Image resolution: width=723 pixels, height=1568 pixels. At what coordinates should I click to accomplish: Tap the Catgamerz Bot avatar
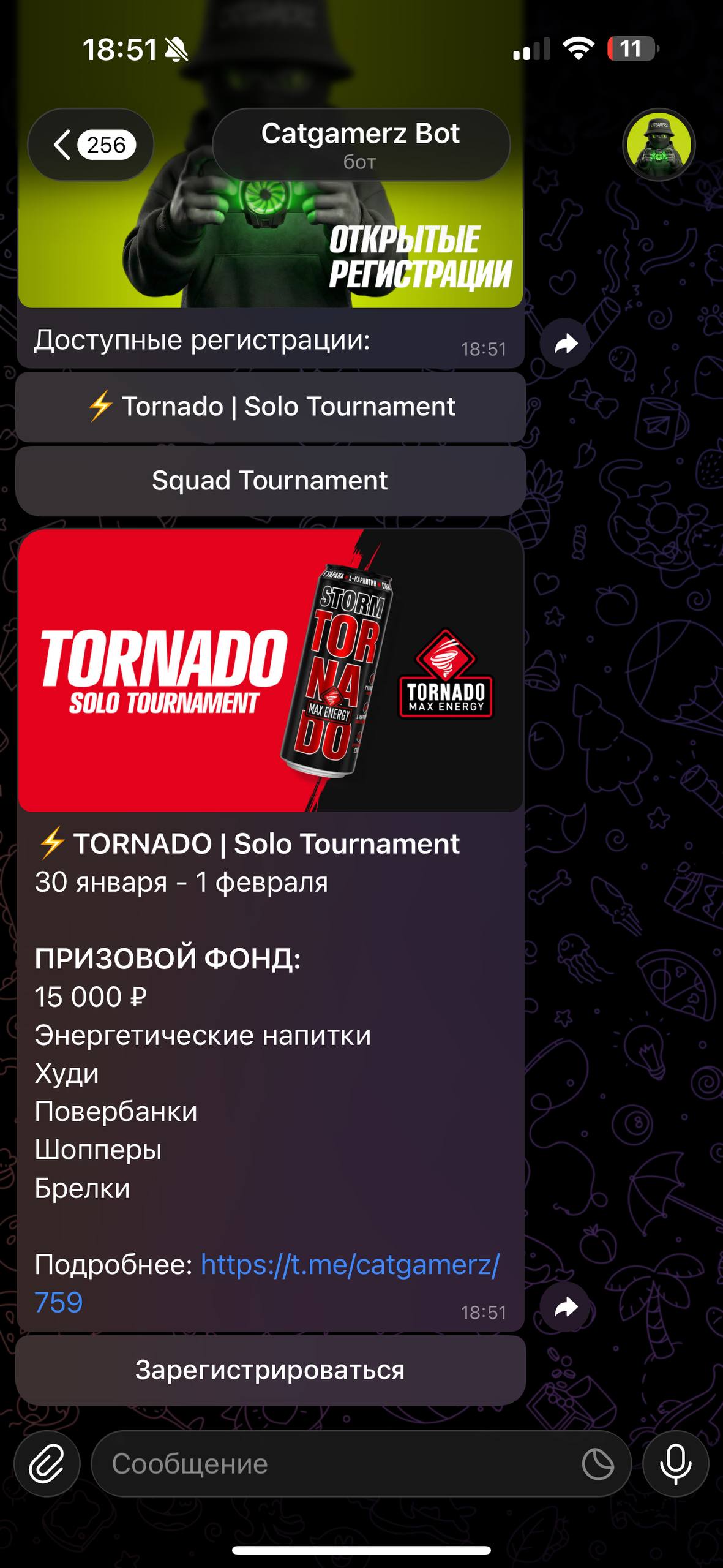tap(659, 145)
